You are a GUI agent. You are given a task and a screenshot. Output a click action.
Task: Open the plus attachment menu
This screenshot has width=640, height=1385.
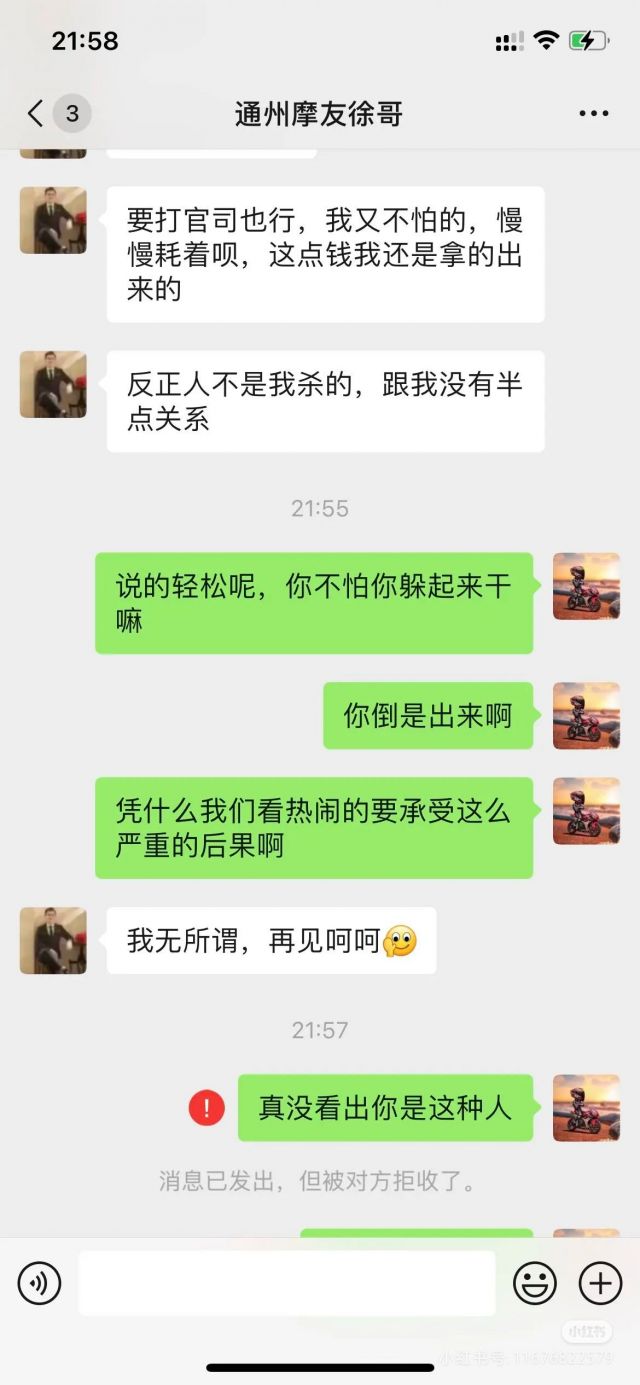click(600, 1283)
